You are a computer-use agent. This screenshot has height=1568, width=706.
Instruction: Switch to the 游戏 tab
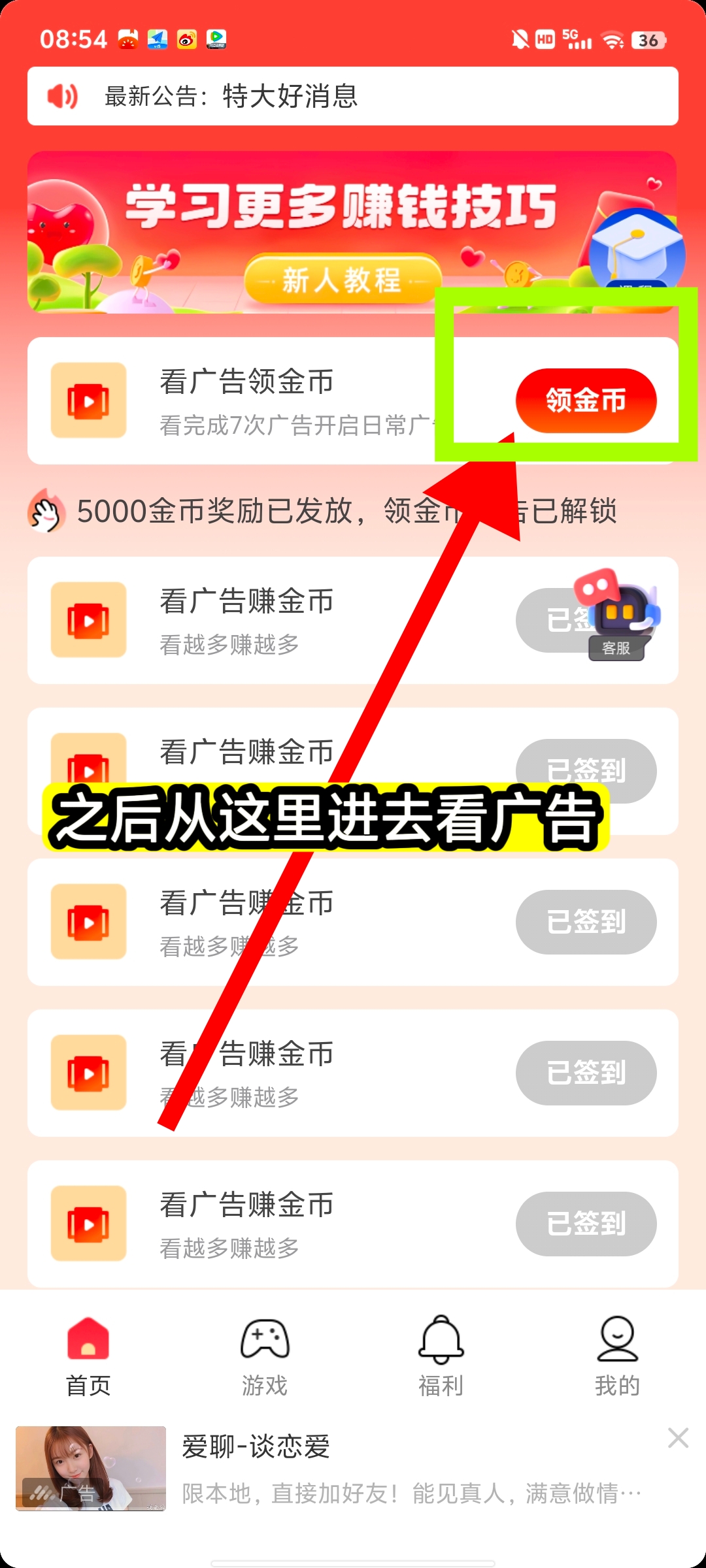[265, 1356]
